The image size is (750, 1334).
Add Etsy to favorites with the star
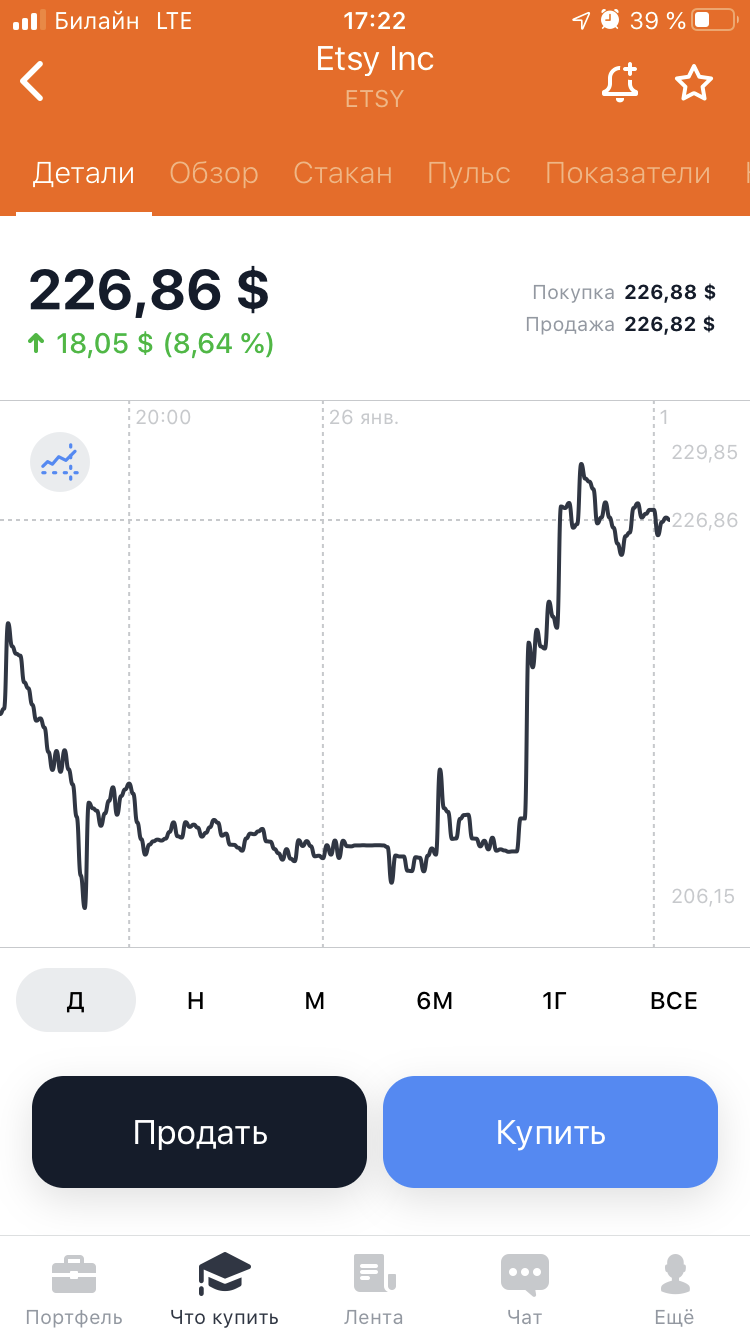[694, 83]
